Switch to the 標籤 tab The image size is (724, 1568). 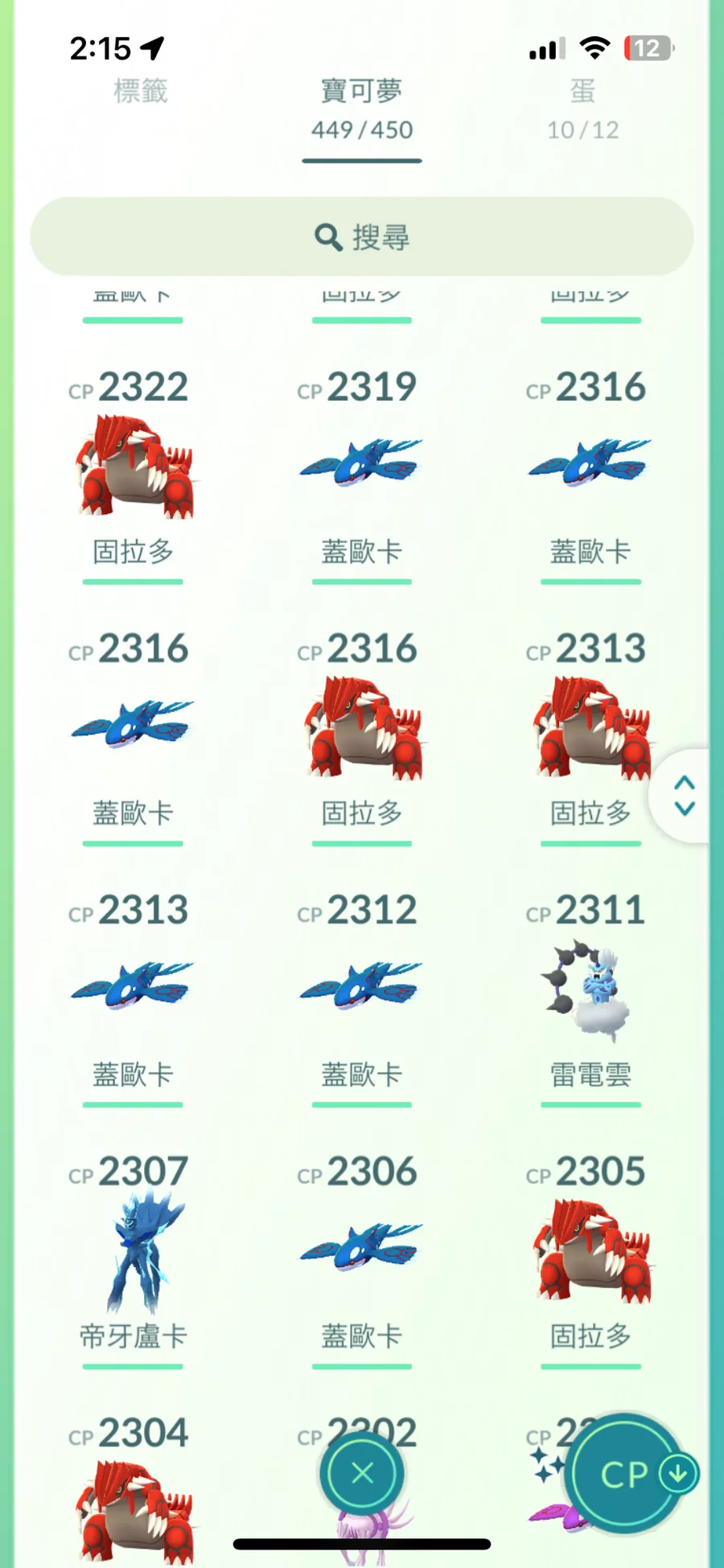(140, 92)
